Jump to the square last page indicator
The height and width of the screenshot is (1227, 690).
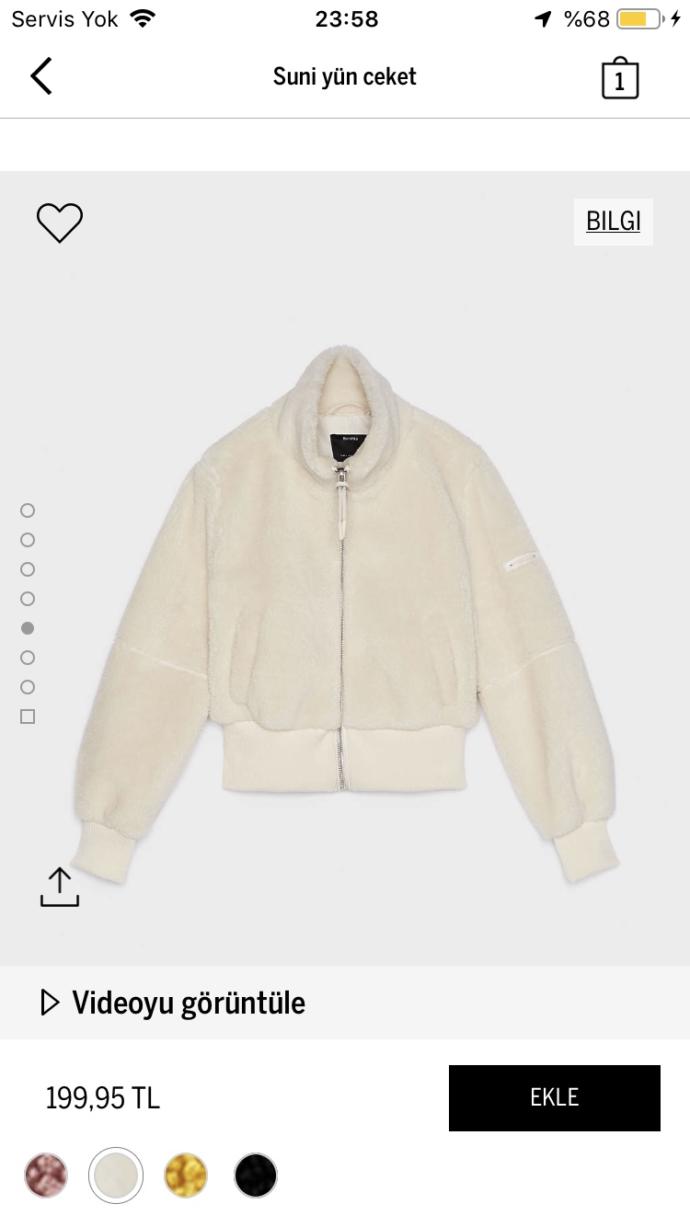(28, 716)
